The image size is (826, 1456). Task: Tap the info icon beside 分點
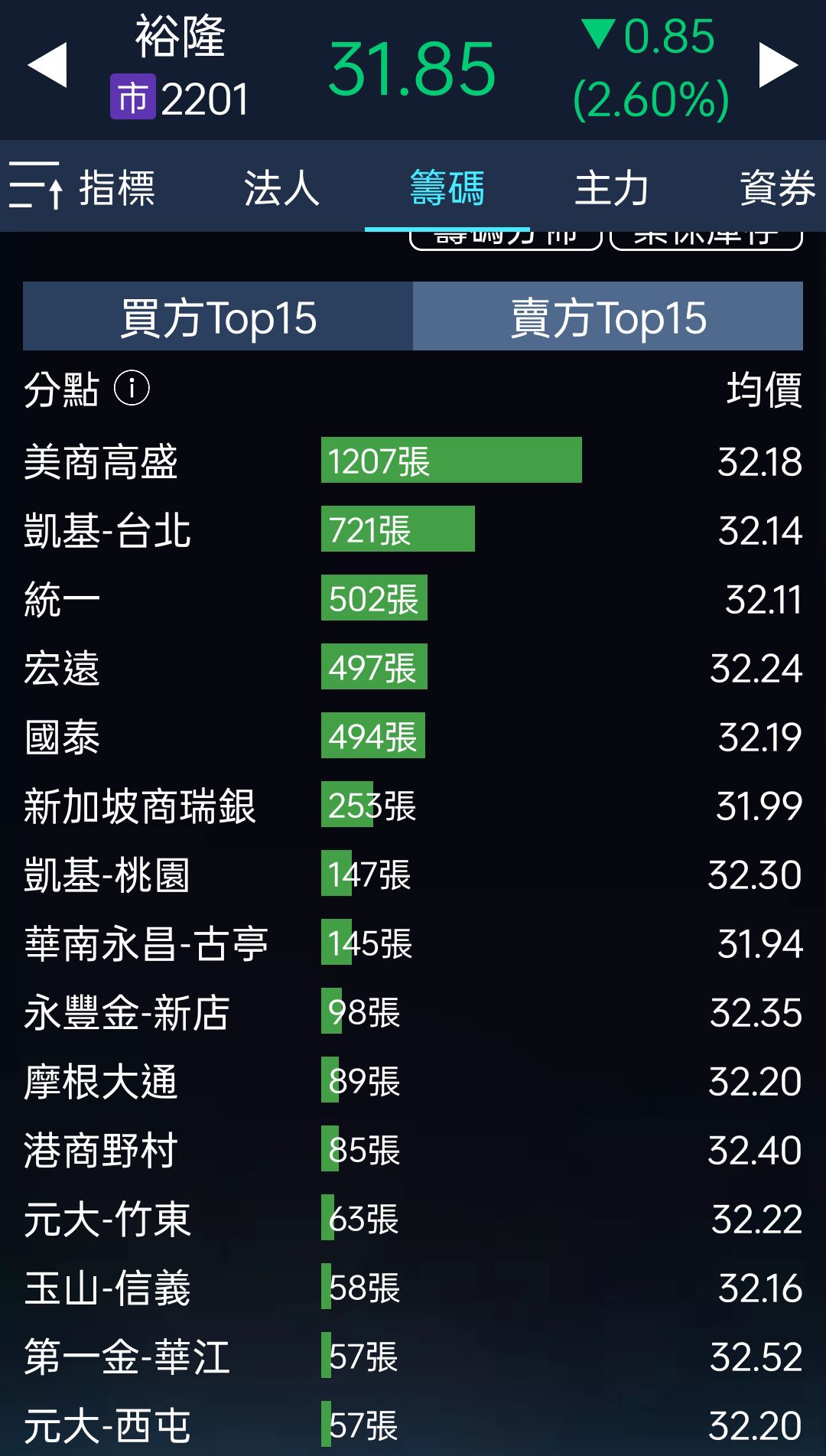click(x=132, y=389)
